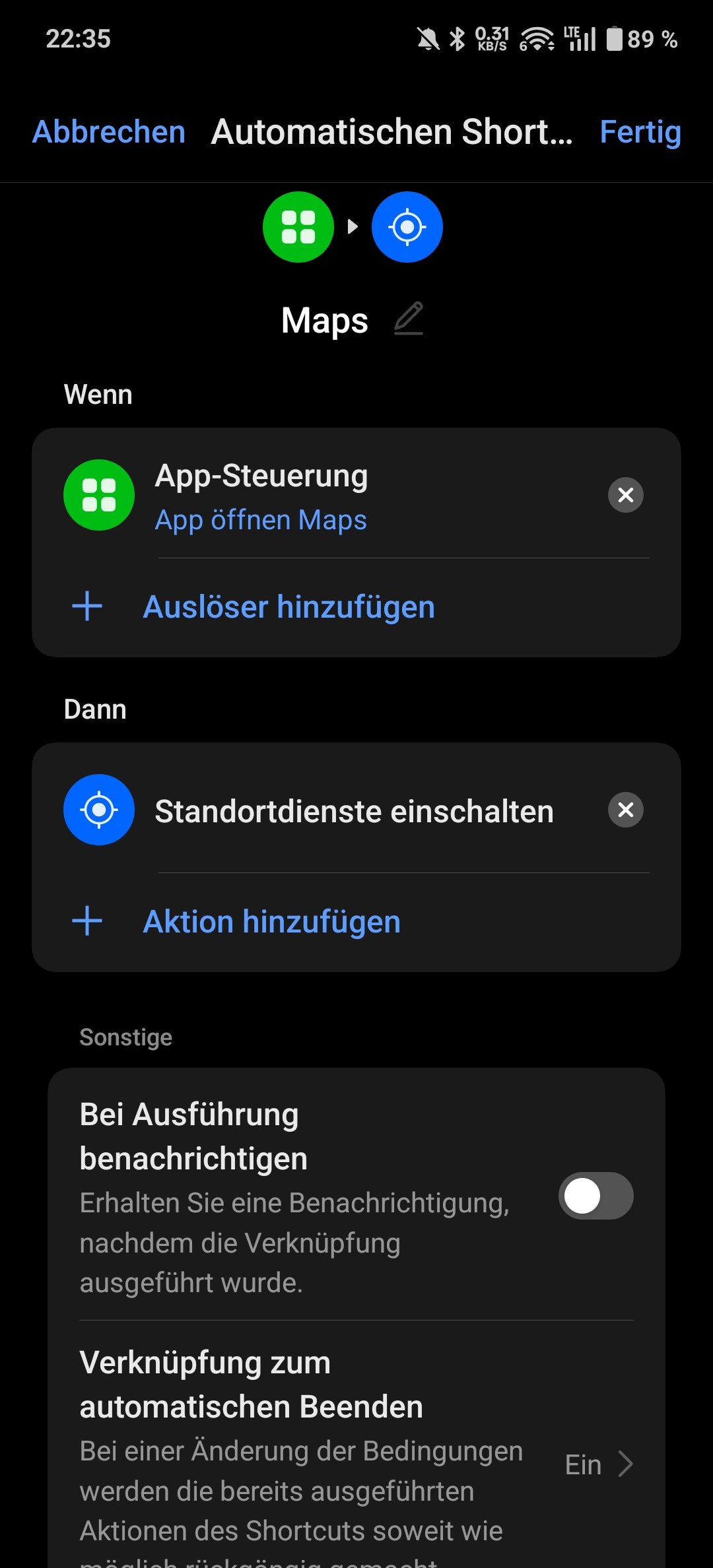Enable Bei Ausführung benachrichtigen switch

pos(595,1196)
